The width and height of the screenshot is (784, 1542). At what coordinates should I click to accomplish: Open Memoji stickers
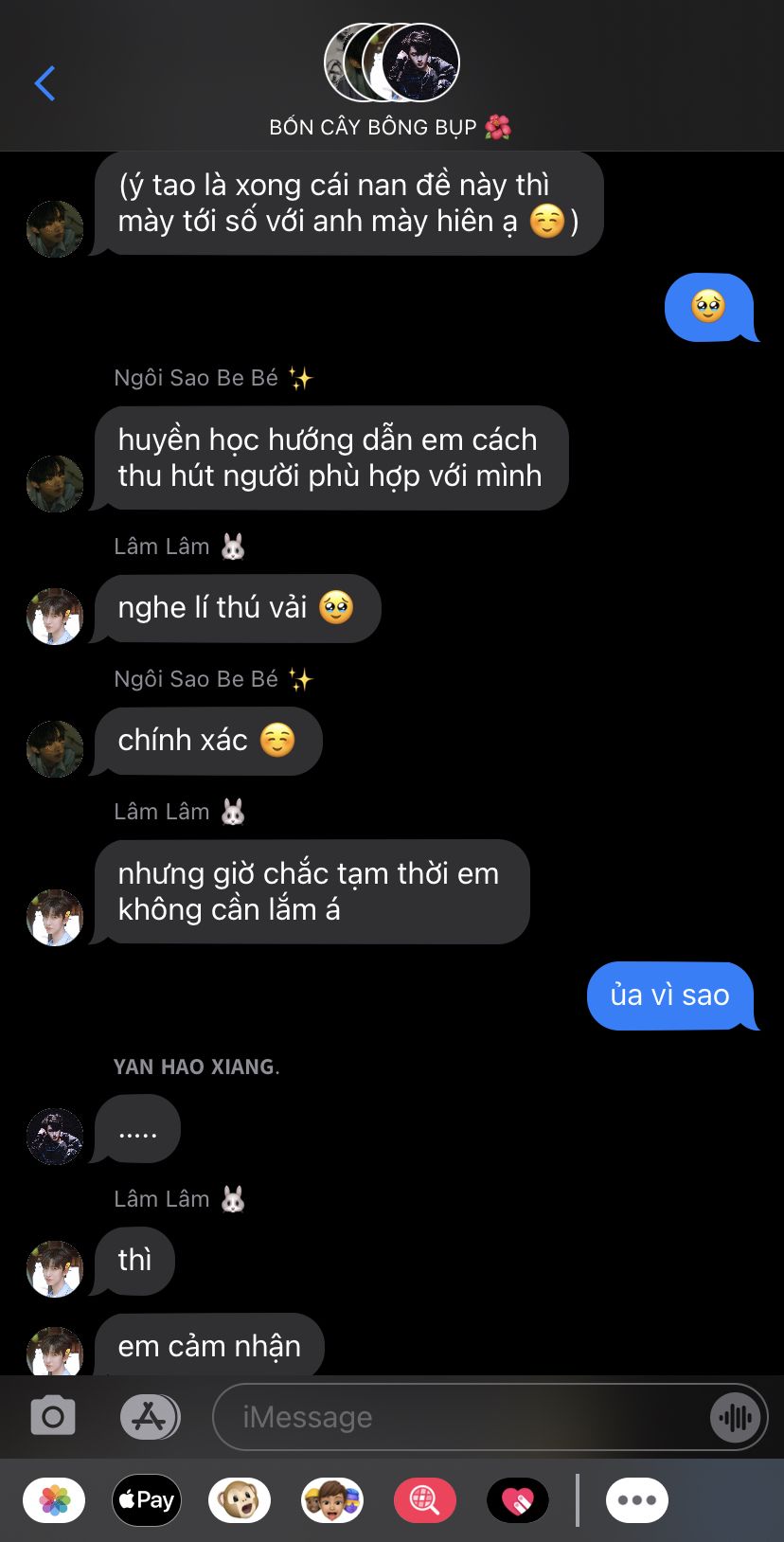point(332,1500)
